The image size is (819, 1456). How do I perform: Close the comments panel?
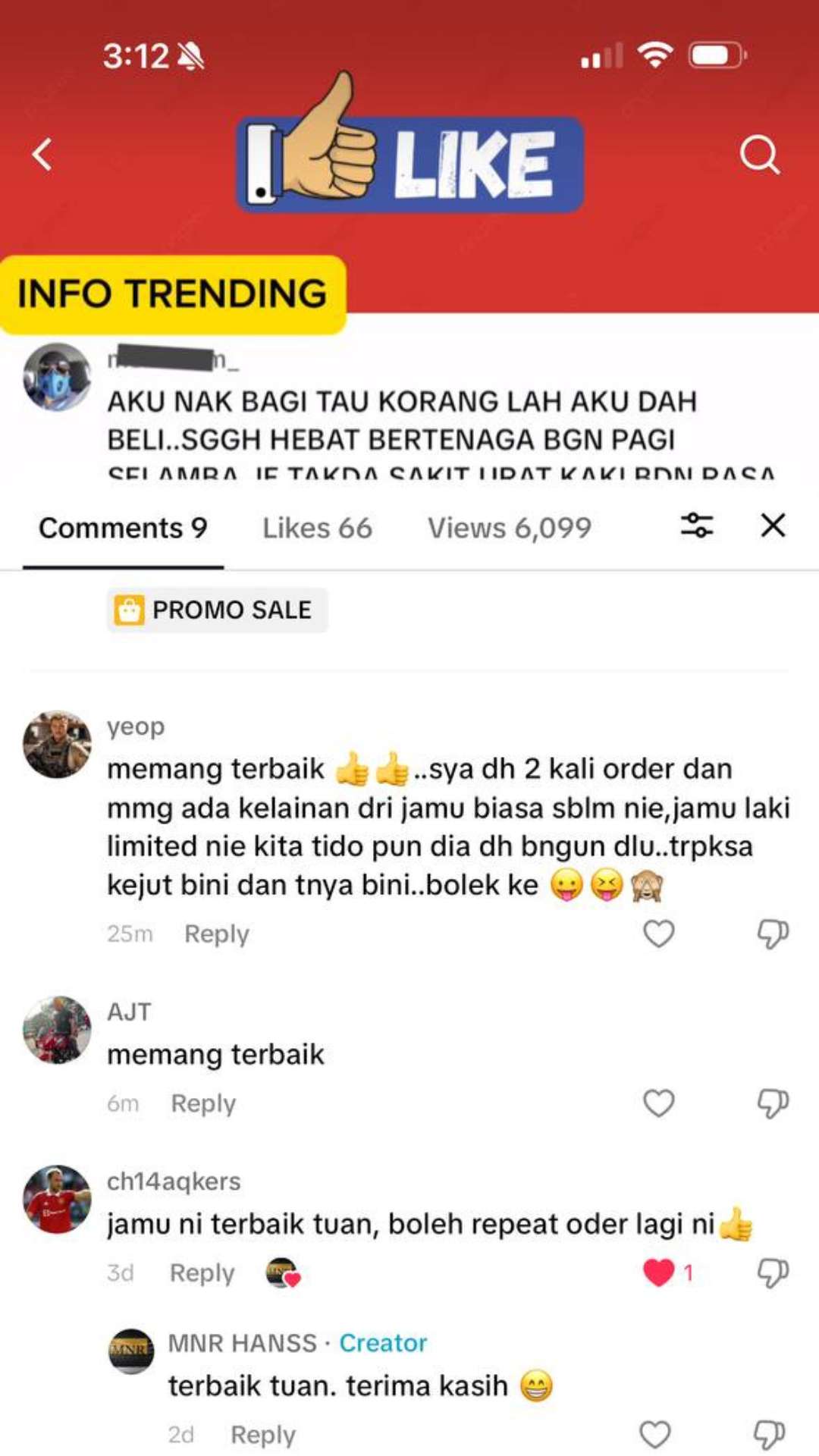773,525
